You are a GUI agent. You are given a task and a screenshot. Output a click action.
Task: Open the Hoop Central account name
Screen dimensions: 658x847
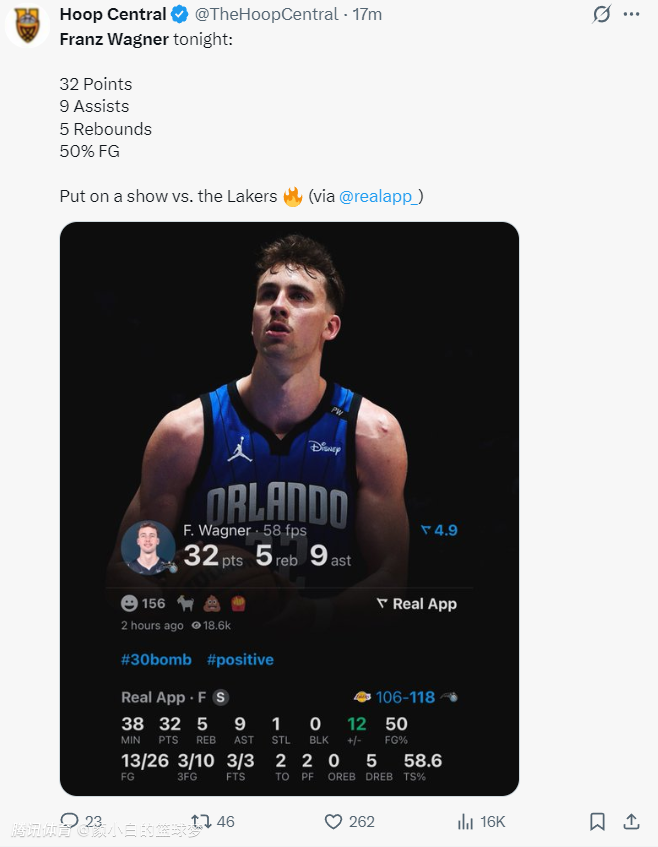pos(113,15)
